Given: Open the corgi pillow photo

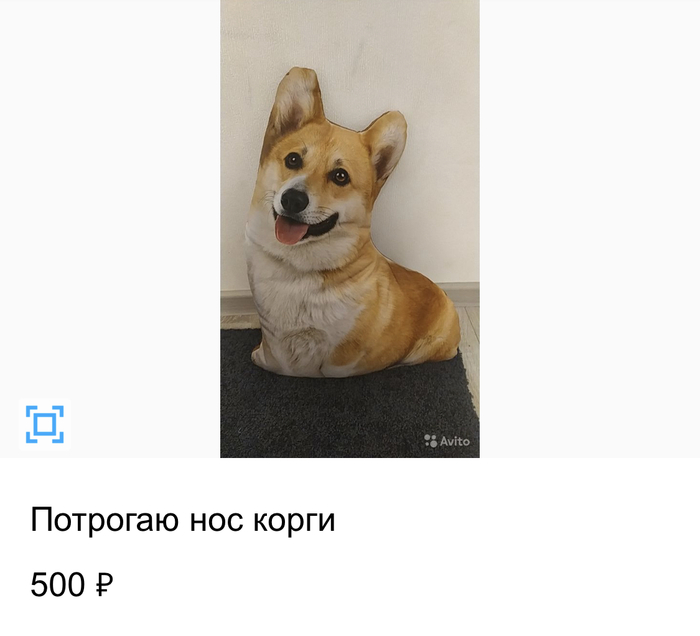Looking at the screenshot, I should coord(349,230).
